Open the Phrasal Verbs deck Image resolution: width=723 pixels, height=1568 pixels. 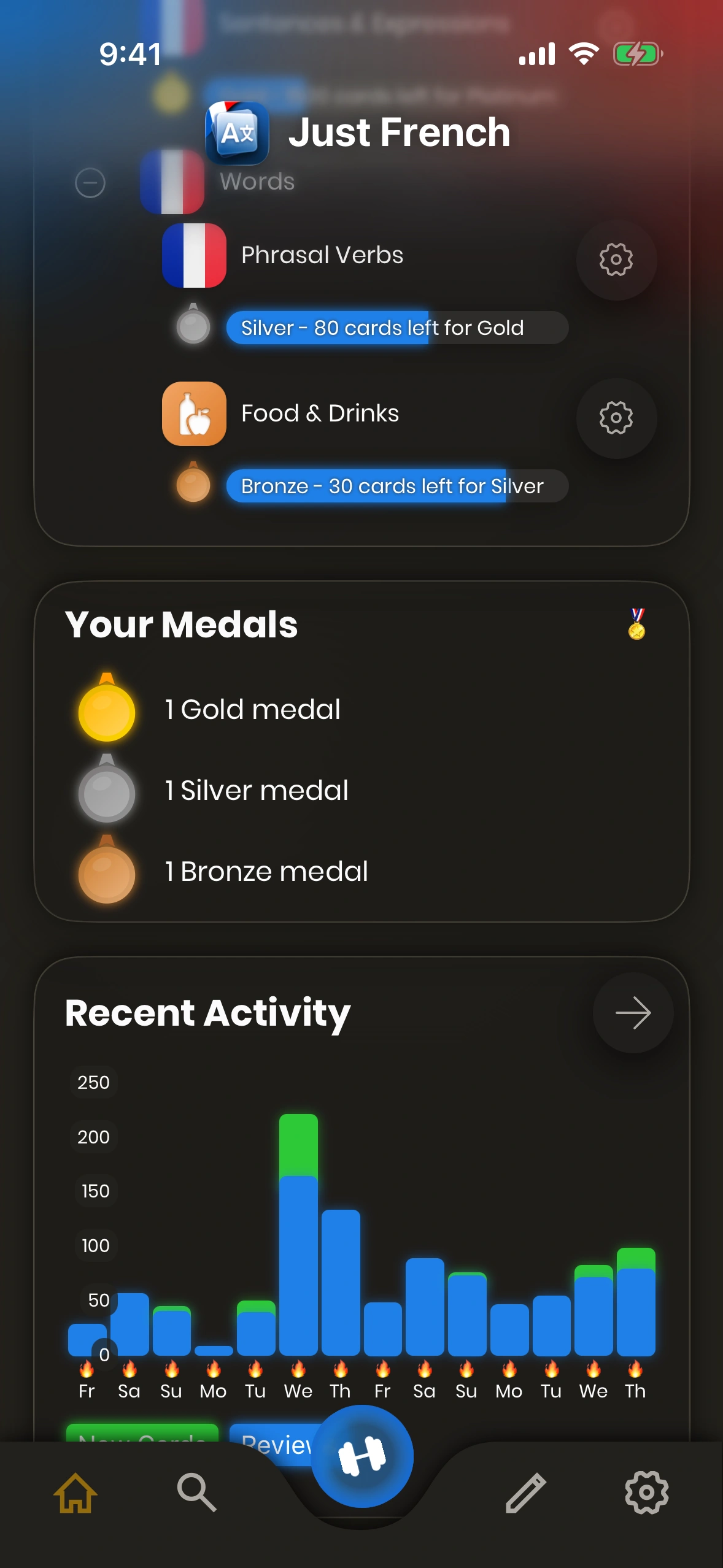322,255
